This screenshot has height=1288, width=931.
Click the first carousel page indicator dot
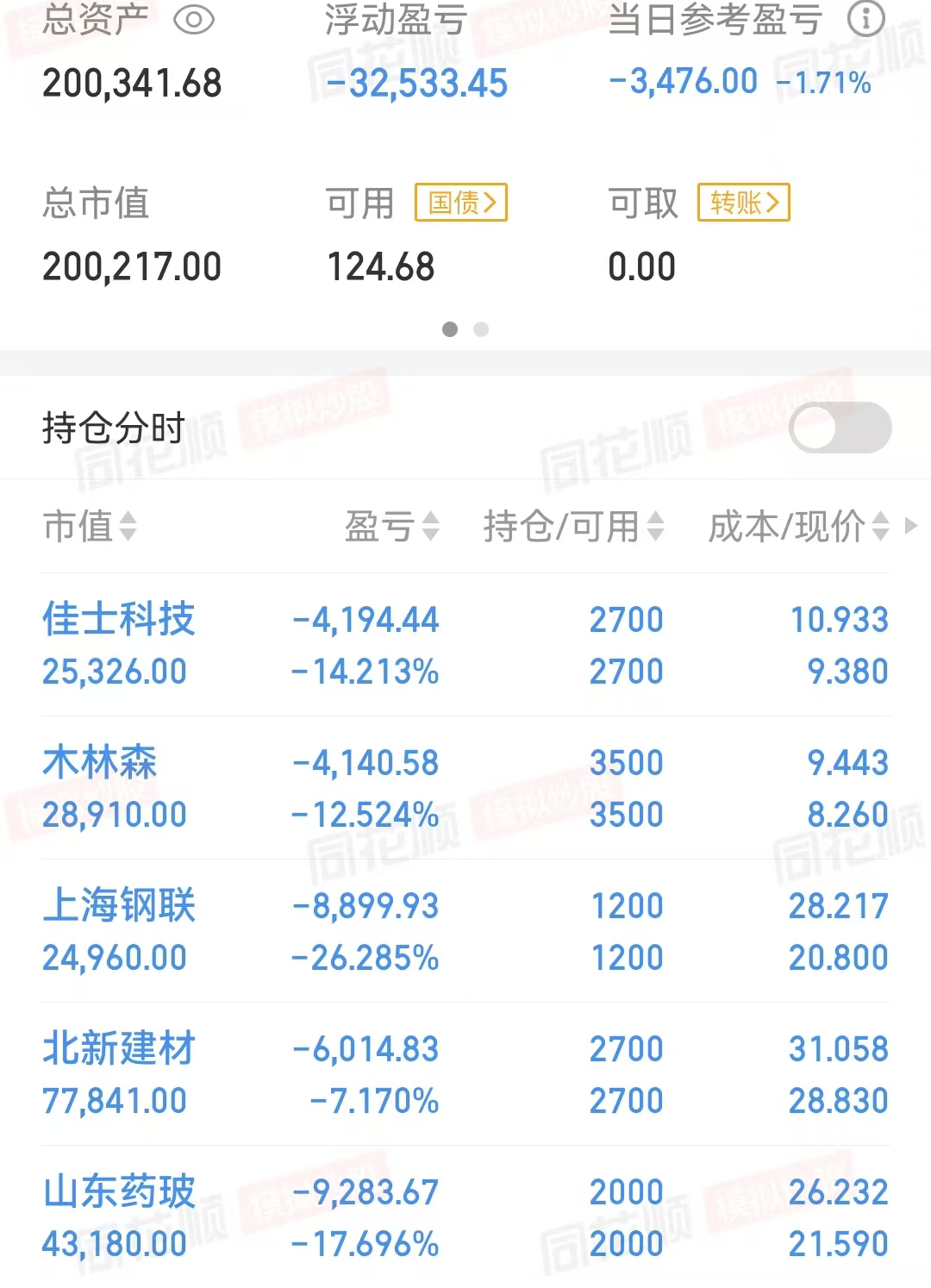450,329
